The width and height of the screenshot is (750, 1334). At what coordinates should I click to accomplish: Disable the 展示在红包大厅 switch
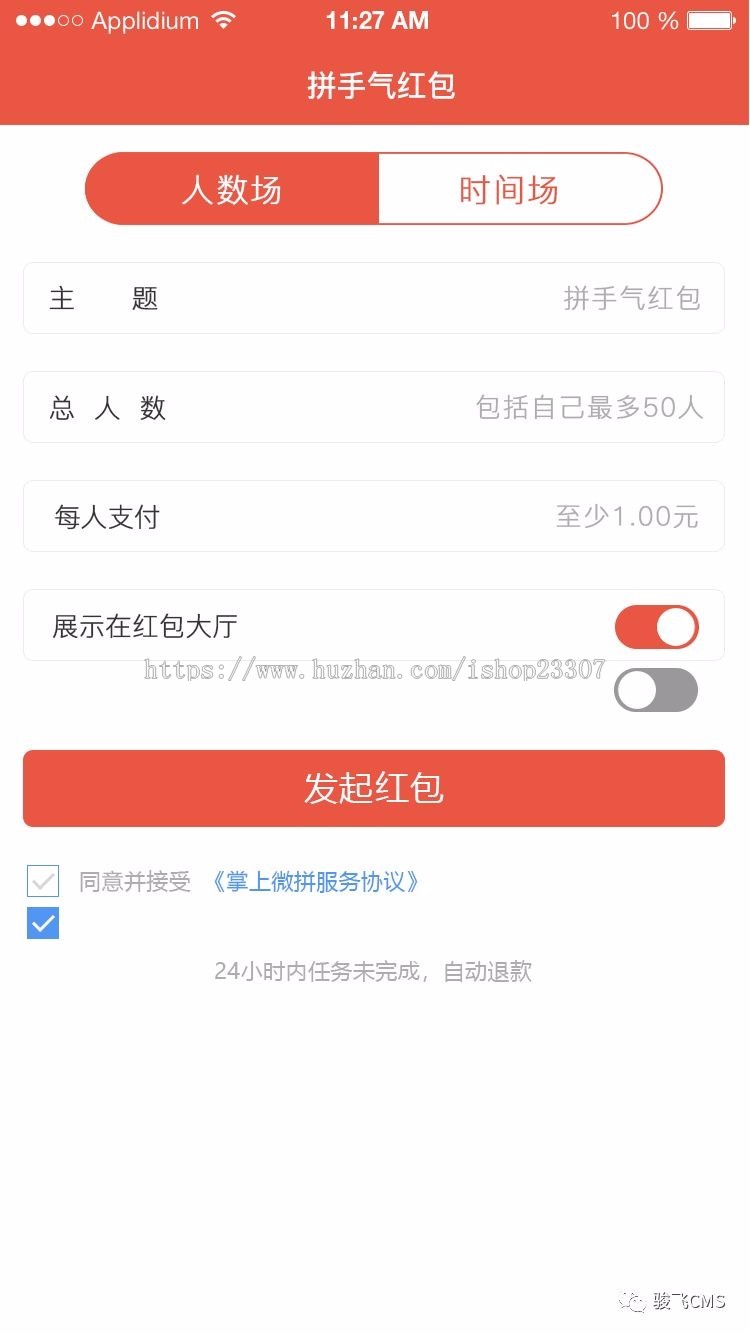(x=656, y=627)
